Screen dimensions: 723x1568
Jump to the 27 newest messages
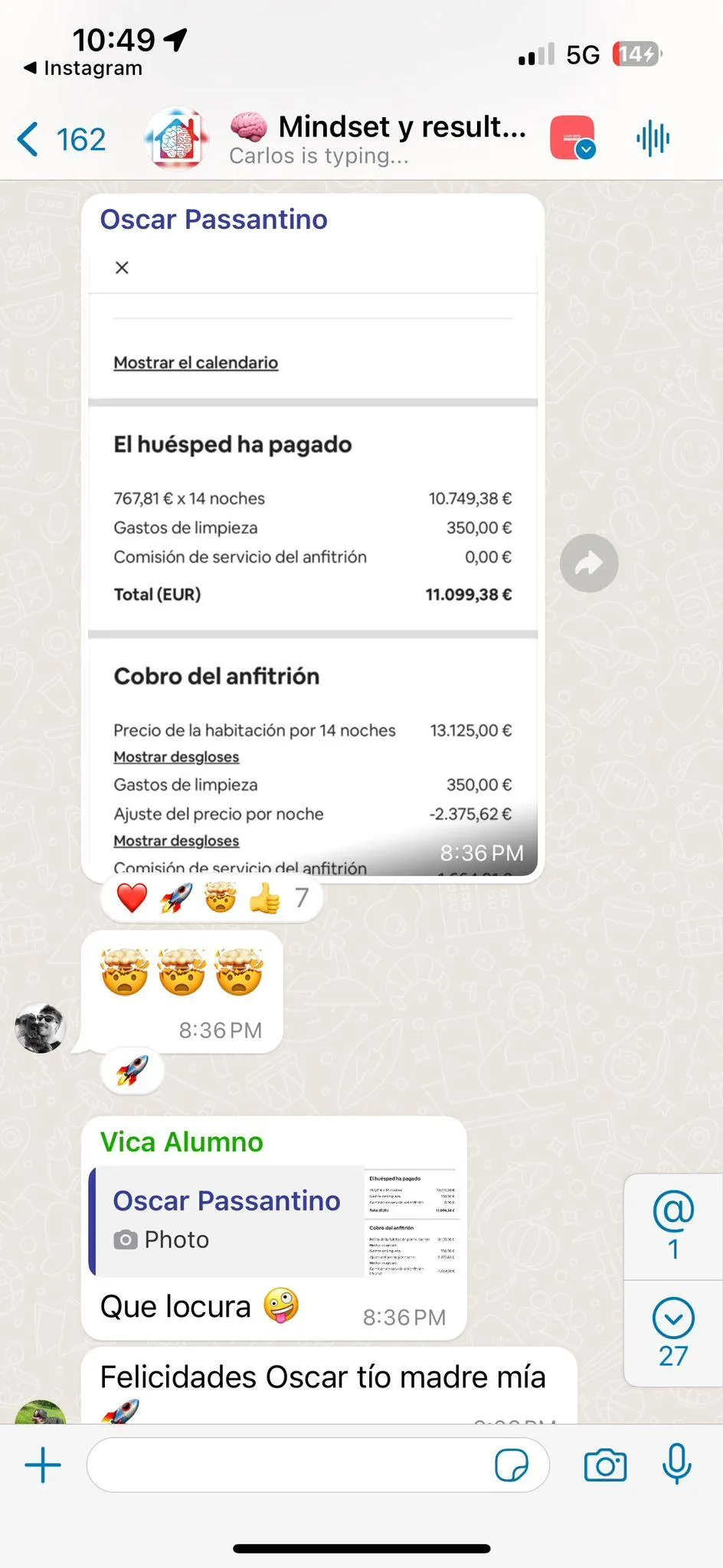point(673,1332)
